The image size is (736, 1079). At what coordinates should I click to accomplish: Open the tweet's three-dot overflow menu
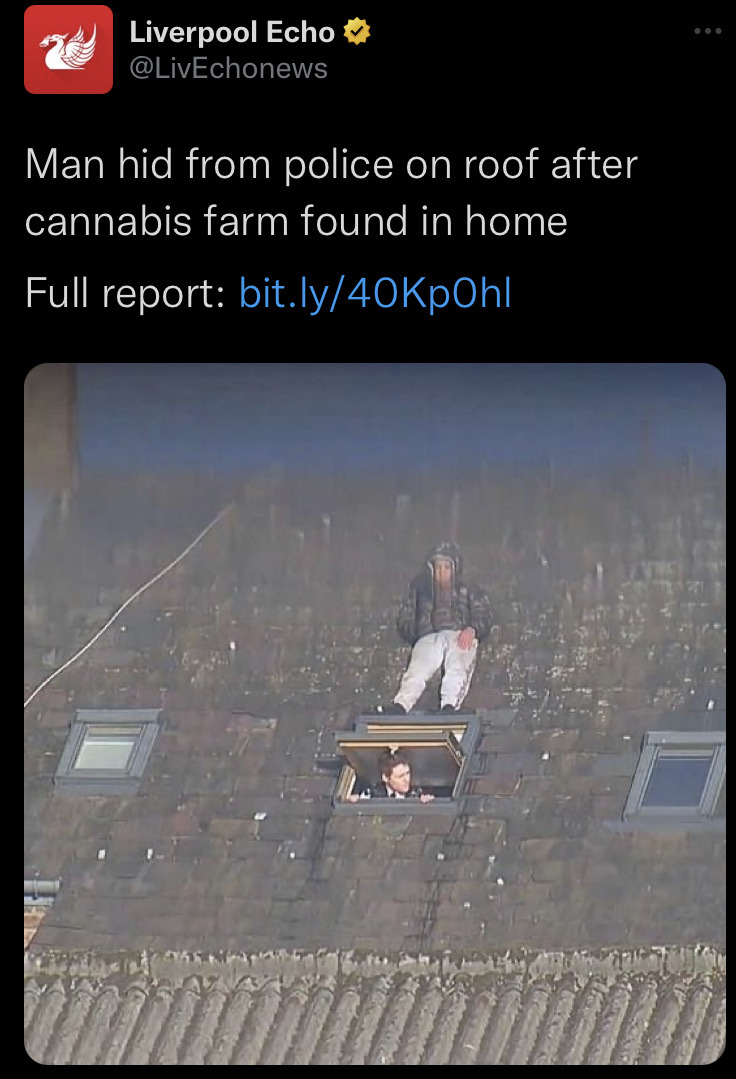[x=707, y=31]
